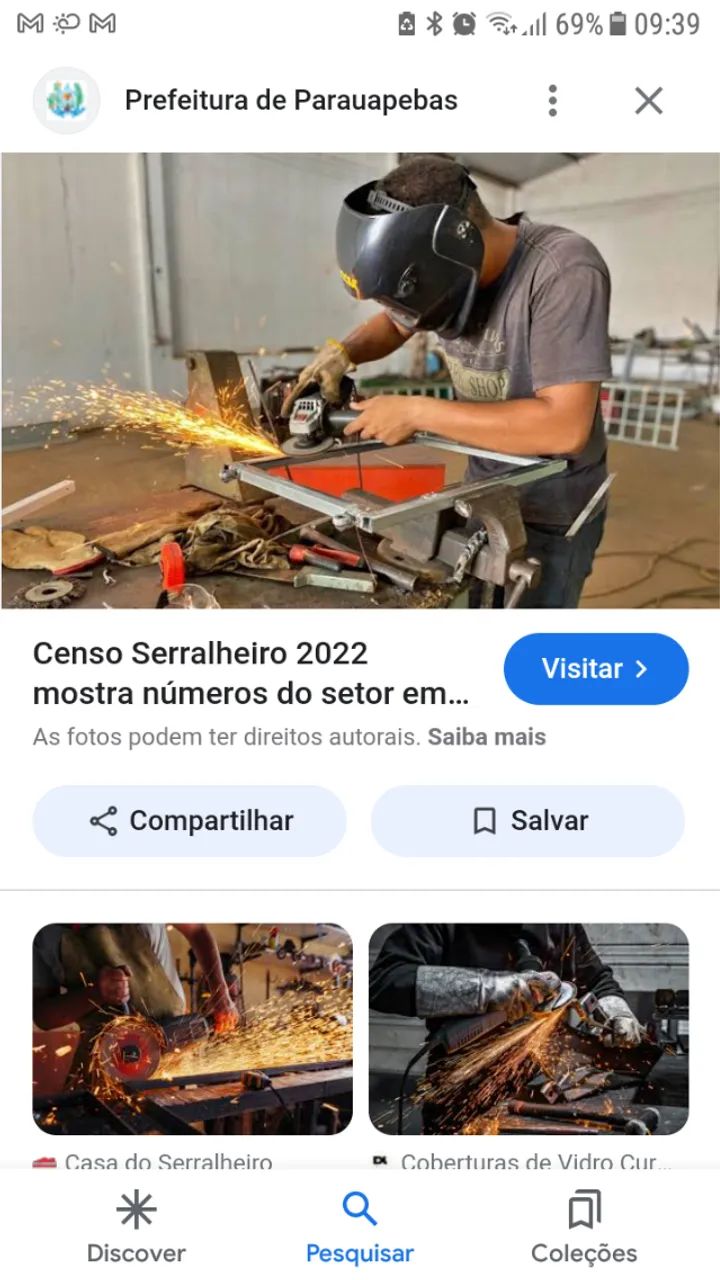Open the Coleções icon at bottom right
This screenshot has width=720, height=1280.
click(583, 1208)
